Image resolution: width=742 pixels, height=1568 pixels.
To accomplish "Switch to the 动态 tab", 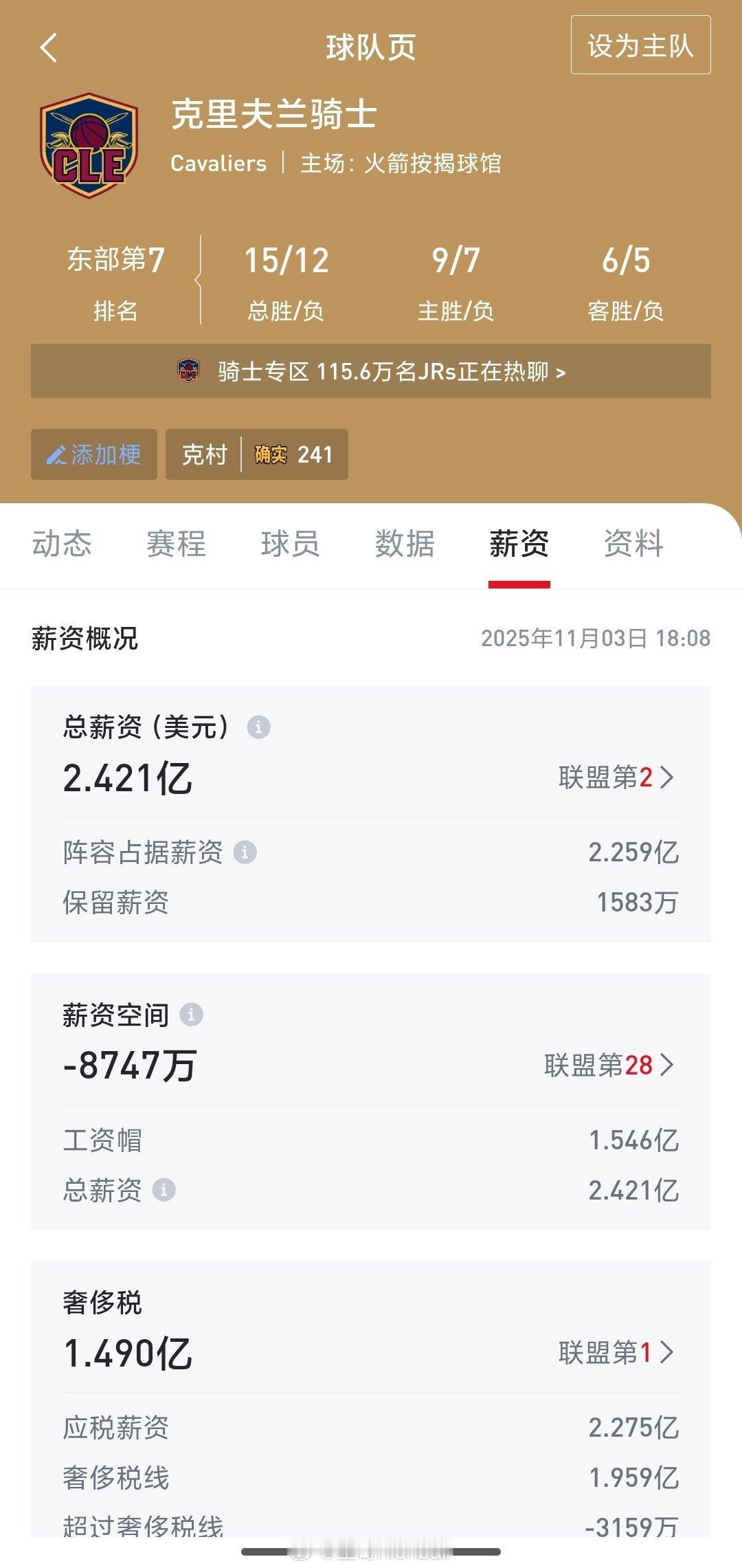I will 63,545.
